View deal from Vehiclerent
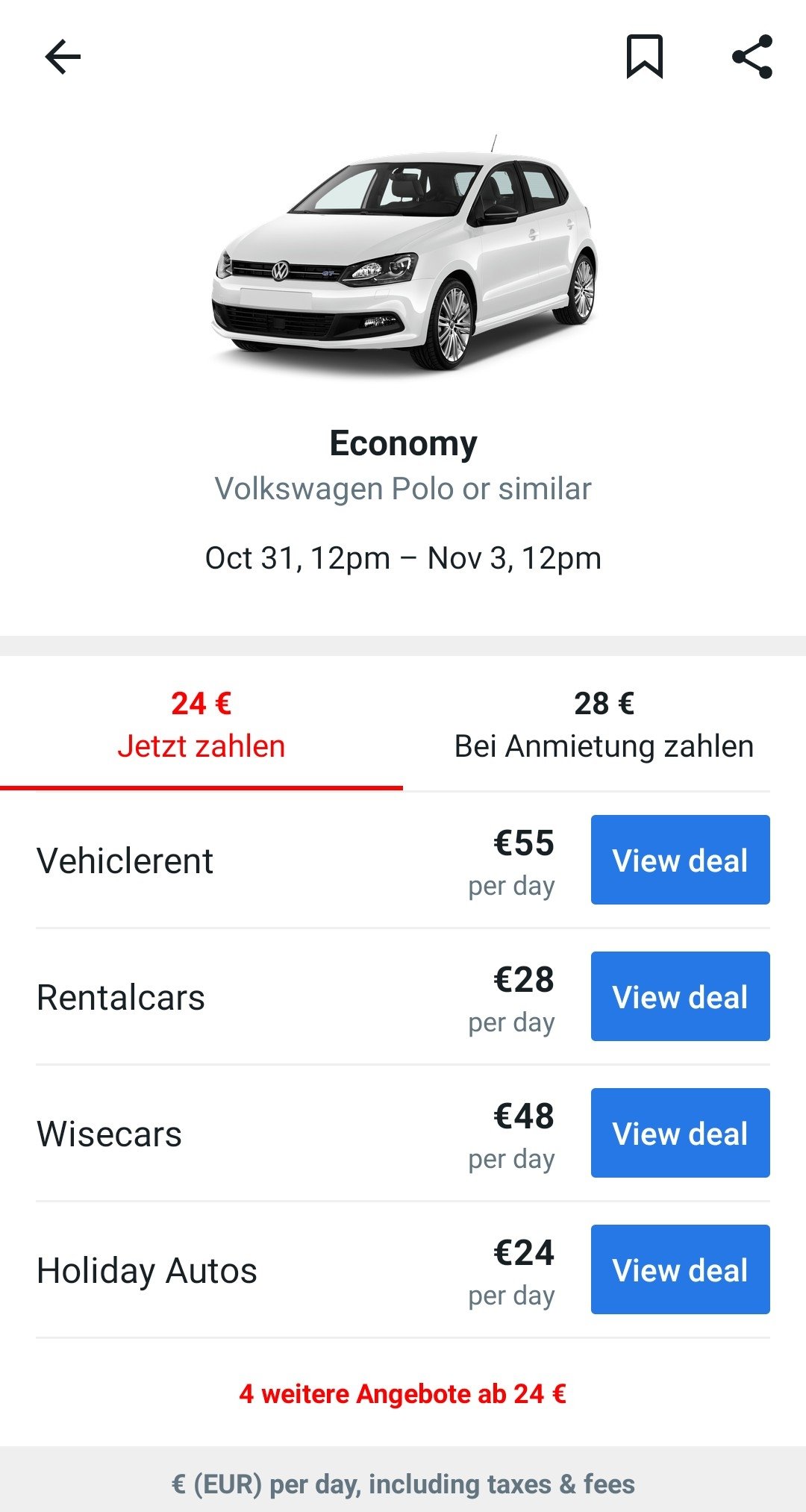This screenshot has width=806, height=1512. tap(681, 860)
